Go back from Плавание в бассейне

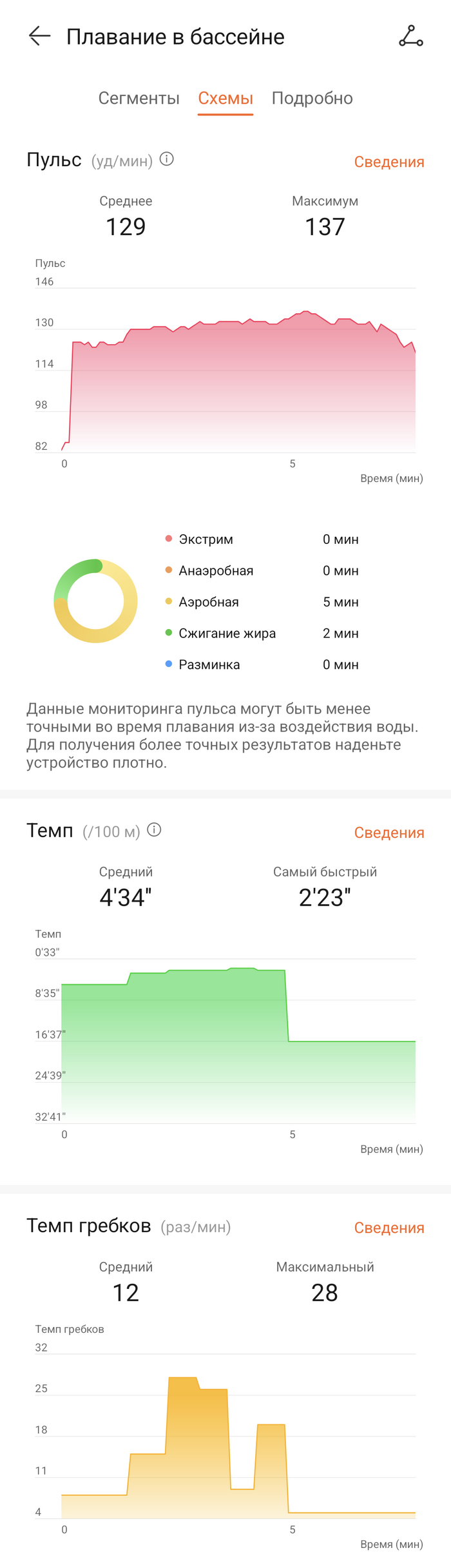click(39, 36)
